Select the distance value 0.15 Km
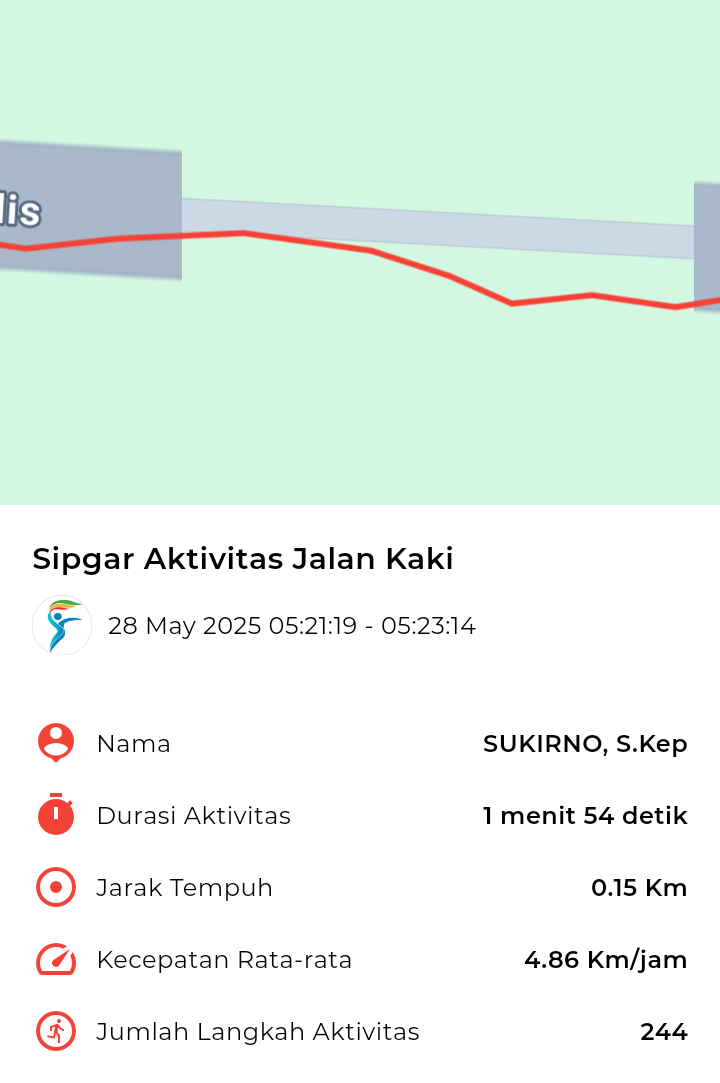Image resolution: width=720 pixels, height=1083 pixels. tap(639, 887)
